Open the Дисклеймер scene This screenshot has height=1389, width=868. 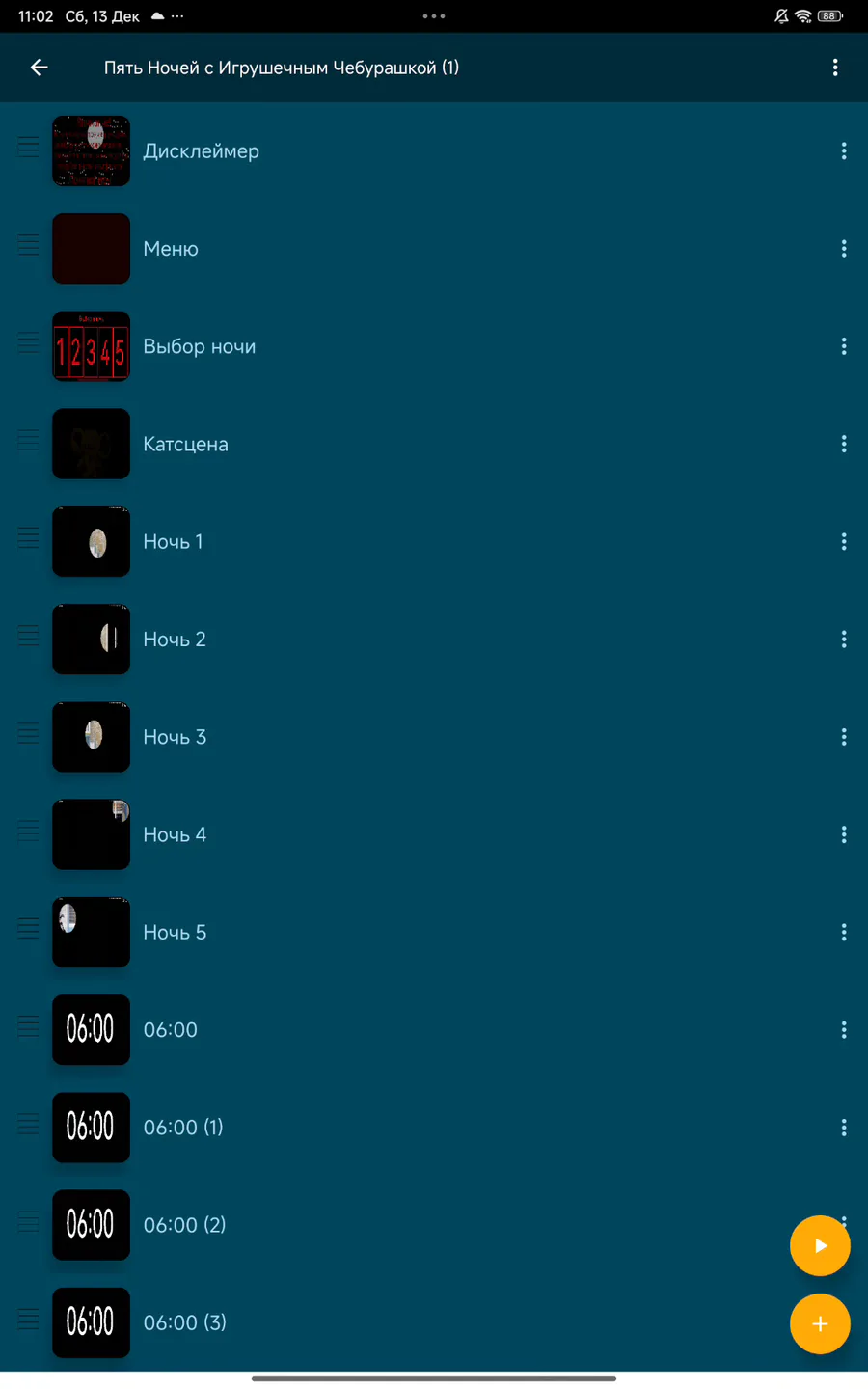201,151
